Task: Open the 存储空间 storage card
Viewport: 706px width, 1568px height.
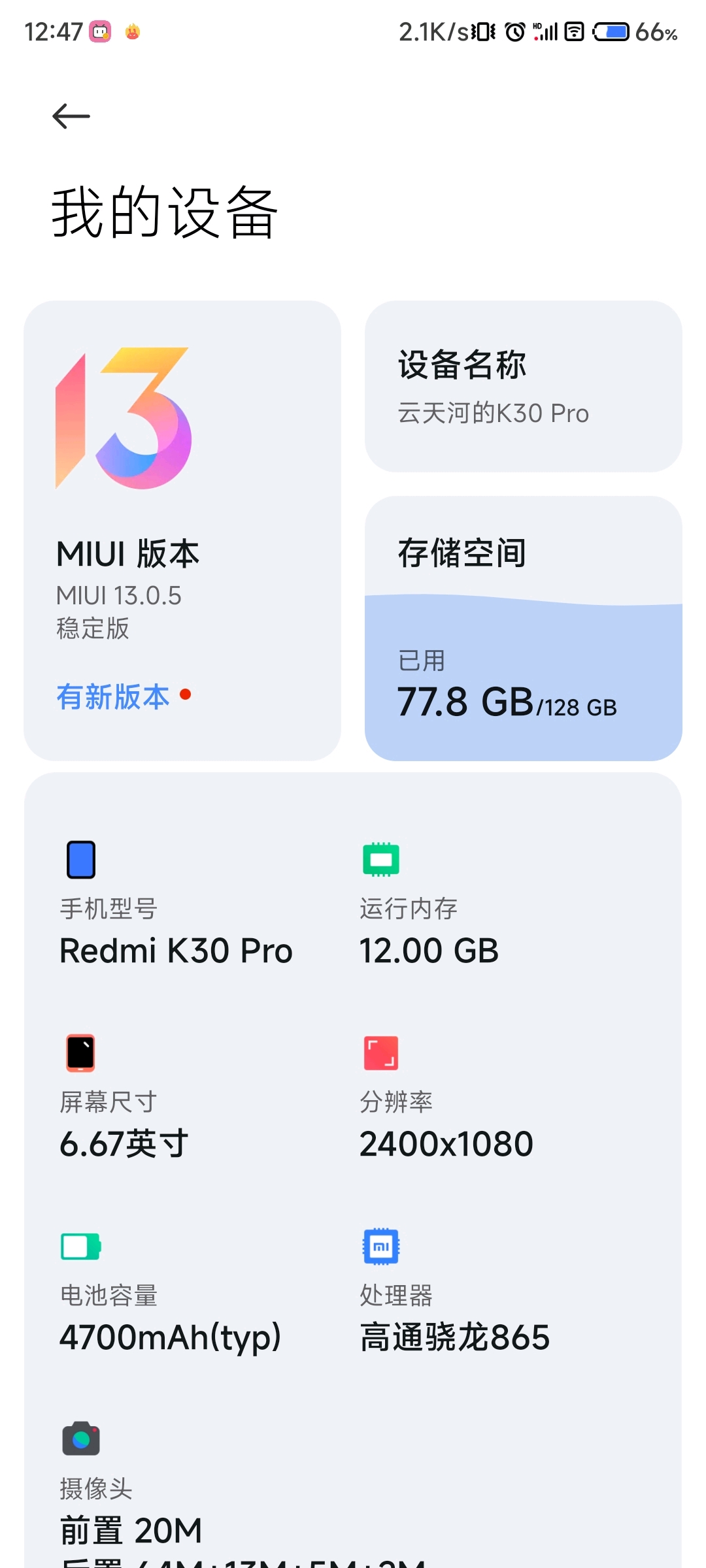Action: (x=523, y=628)
